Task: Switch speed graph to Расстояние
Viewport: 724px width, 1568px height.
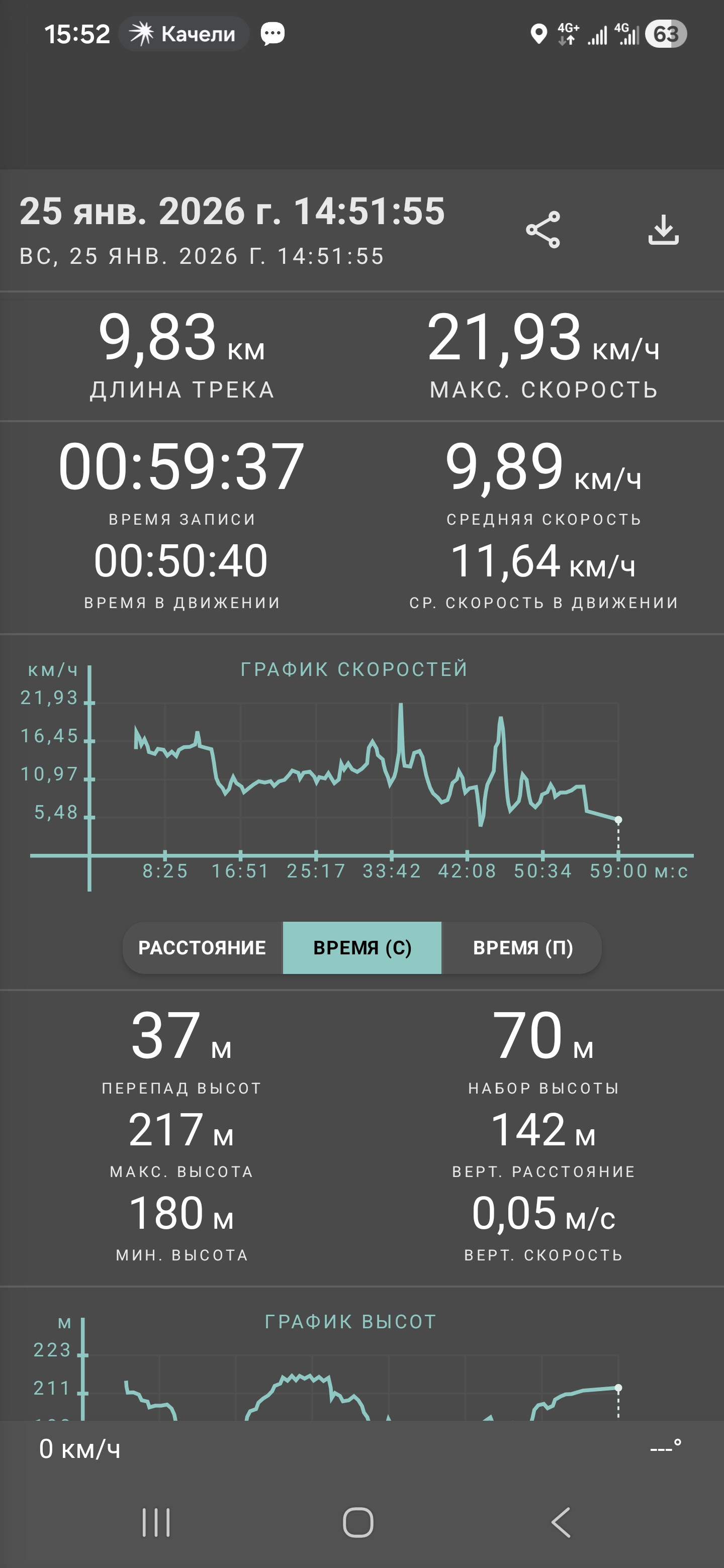Action: click(202, 948)
